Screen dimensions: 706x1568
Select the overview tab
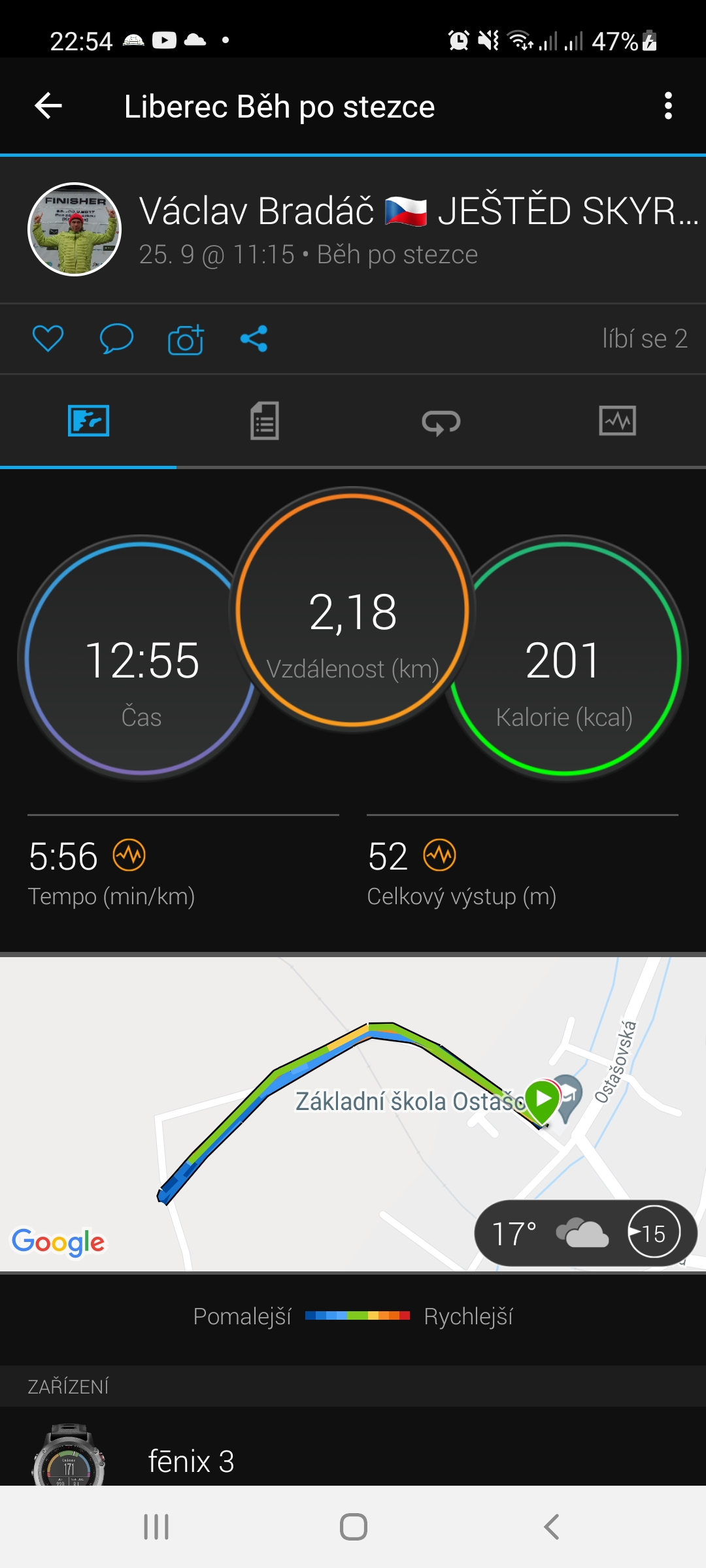click(88, 421)
